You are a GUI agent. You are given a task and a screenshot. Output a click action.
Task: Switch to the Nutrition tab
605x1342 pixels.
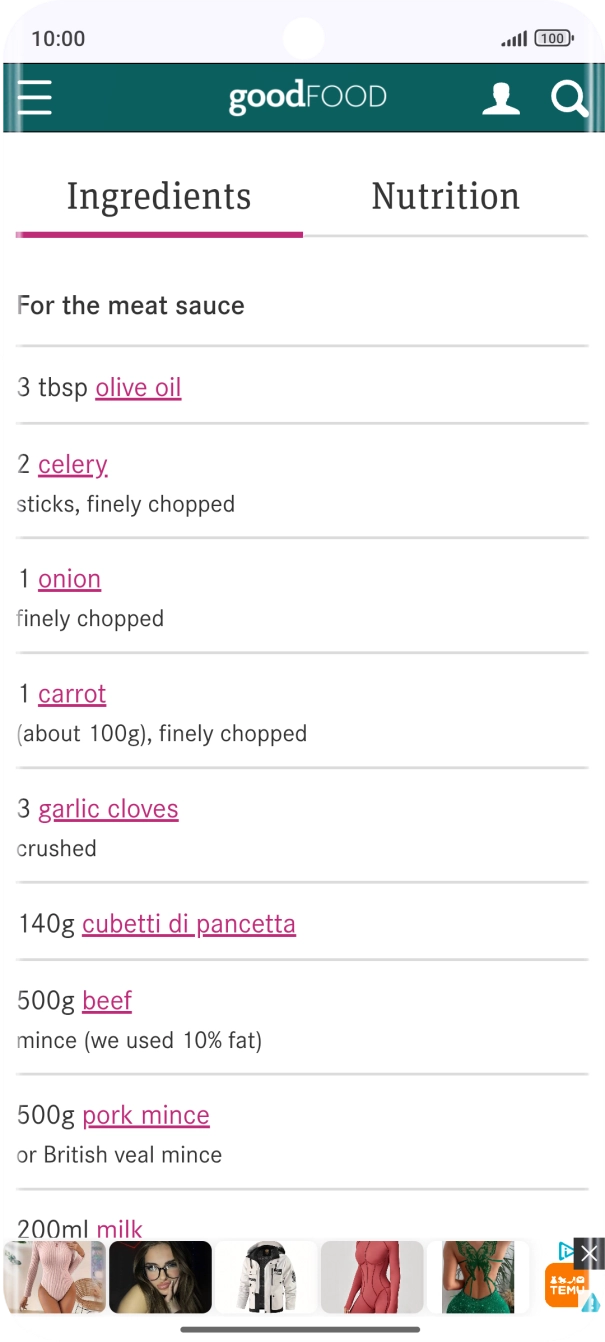click(445, 197)
